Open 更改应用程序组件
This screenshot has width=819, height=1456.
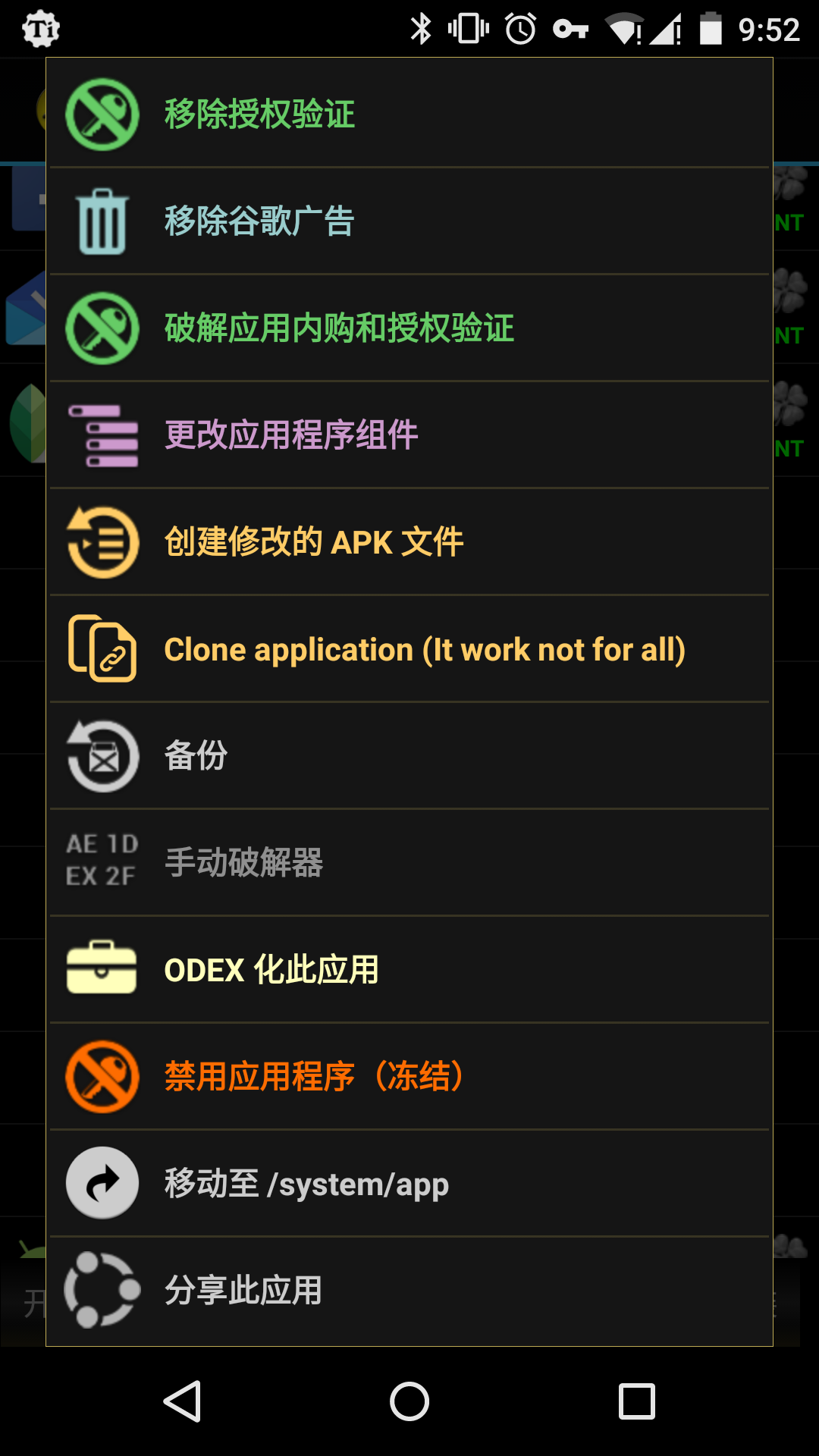[x=409, y=435]
